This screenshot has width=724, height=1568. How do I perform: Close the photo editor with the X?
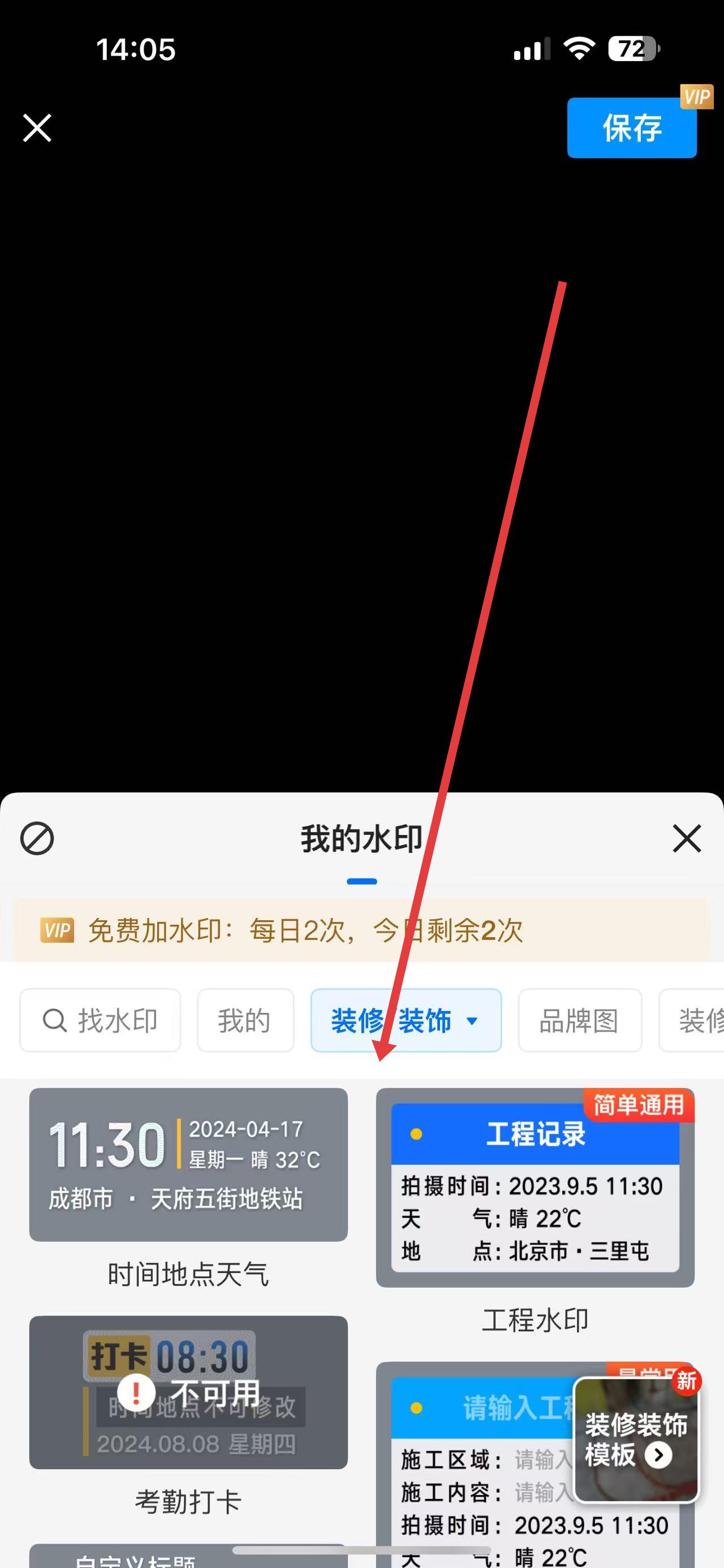pyautogui.click(x=37, y=128)
